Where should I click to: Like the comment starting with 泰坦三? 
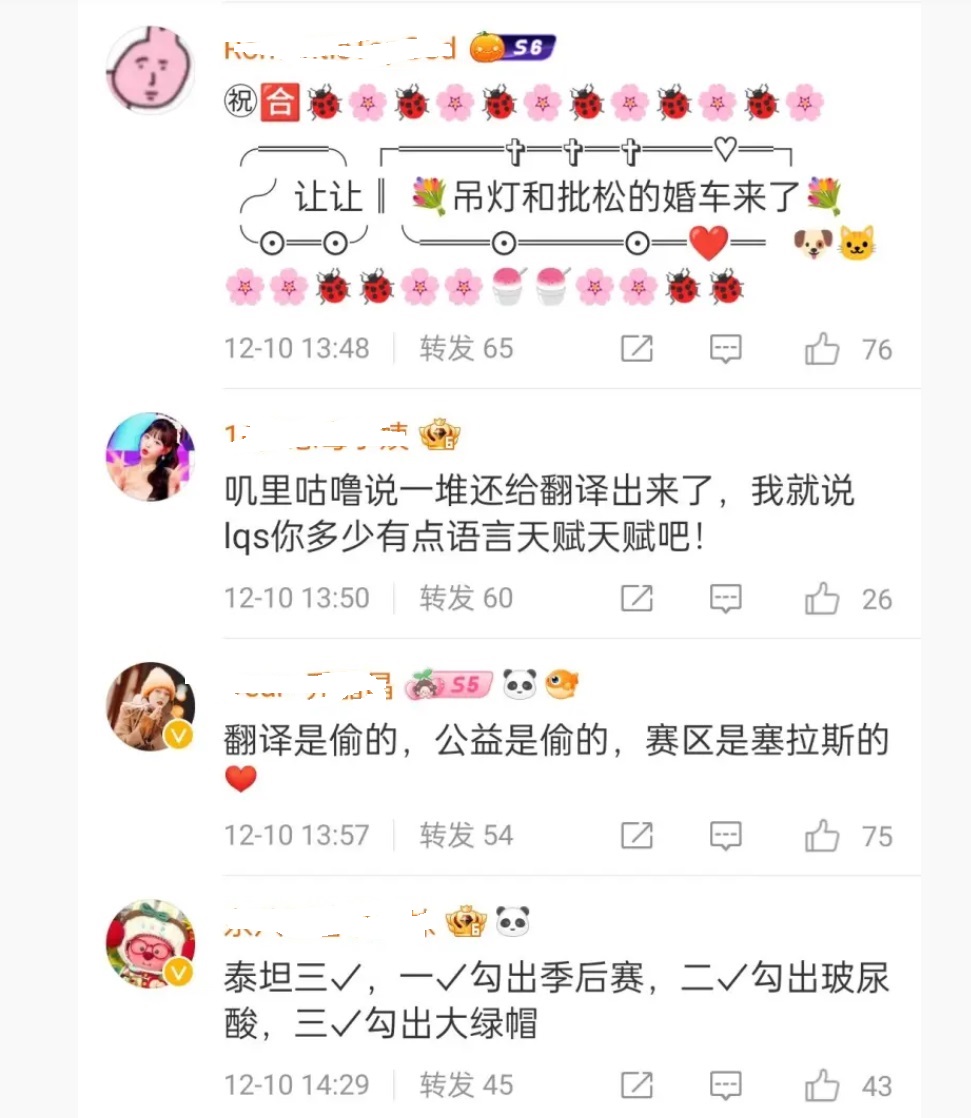822,1085
